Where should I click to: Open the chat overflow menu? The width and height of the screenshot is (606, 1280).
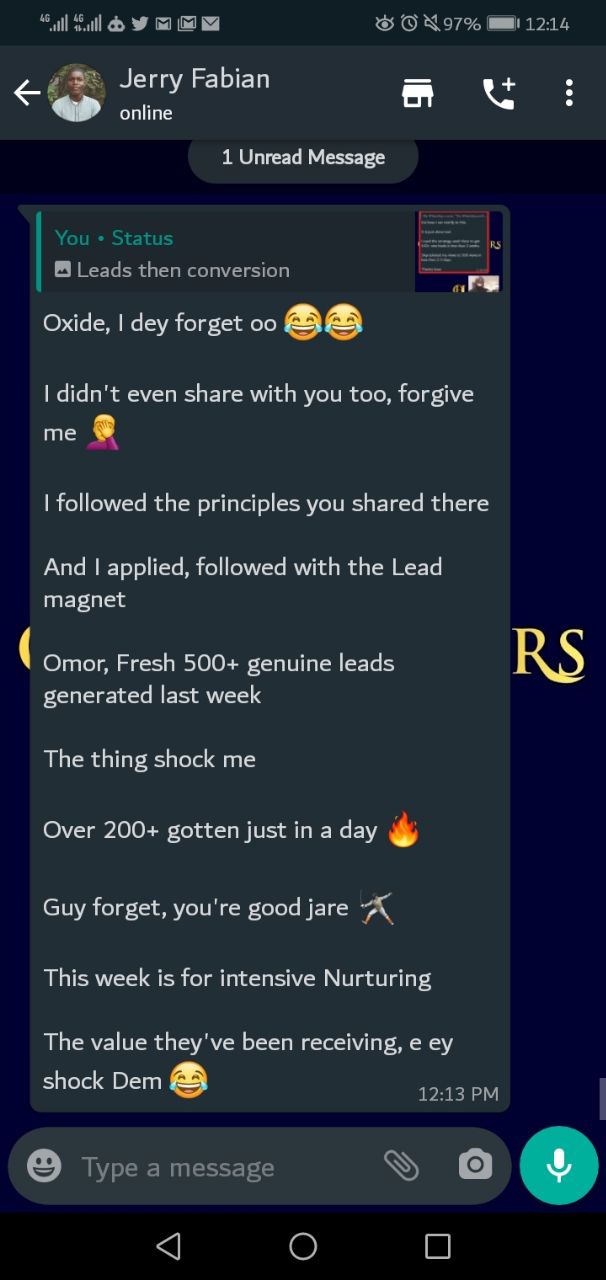click(x=569, y=93)
